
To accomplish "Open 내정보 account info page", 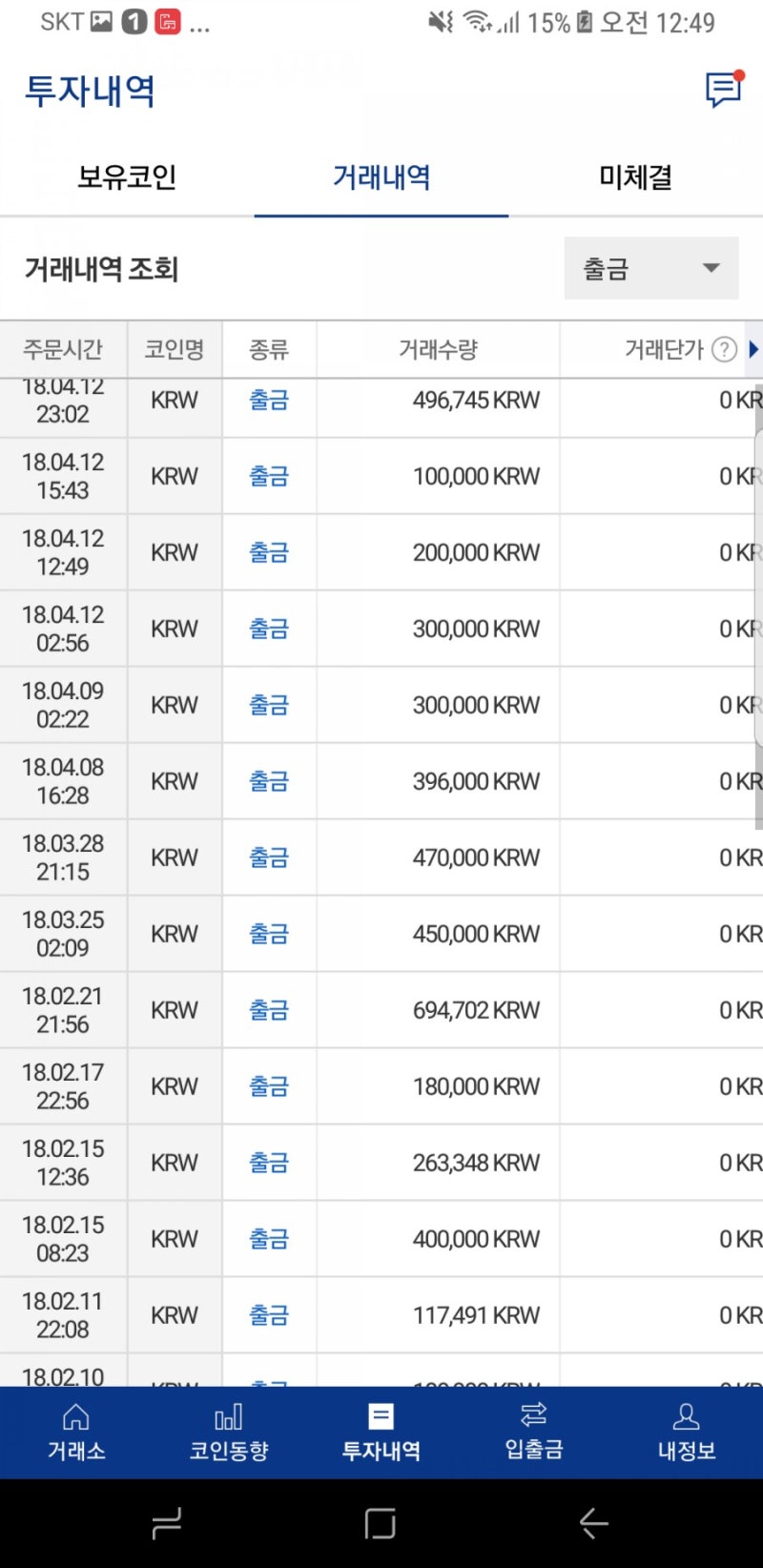I will click(687, 1433).
